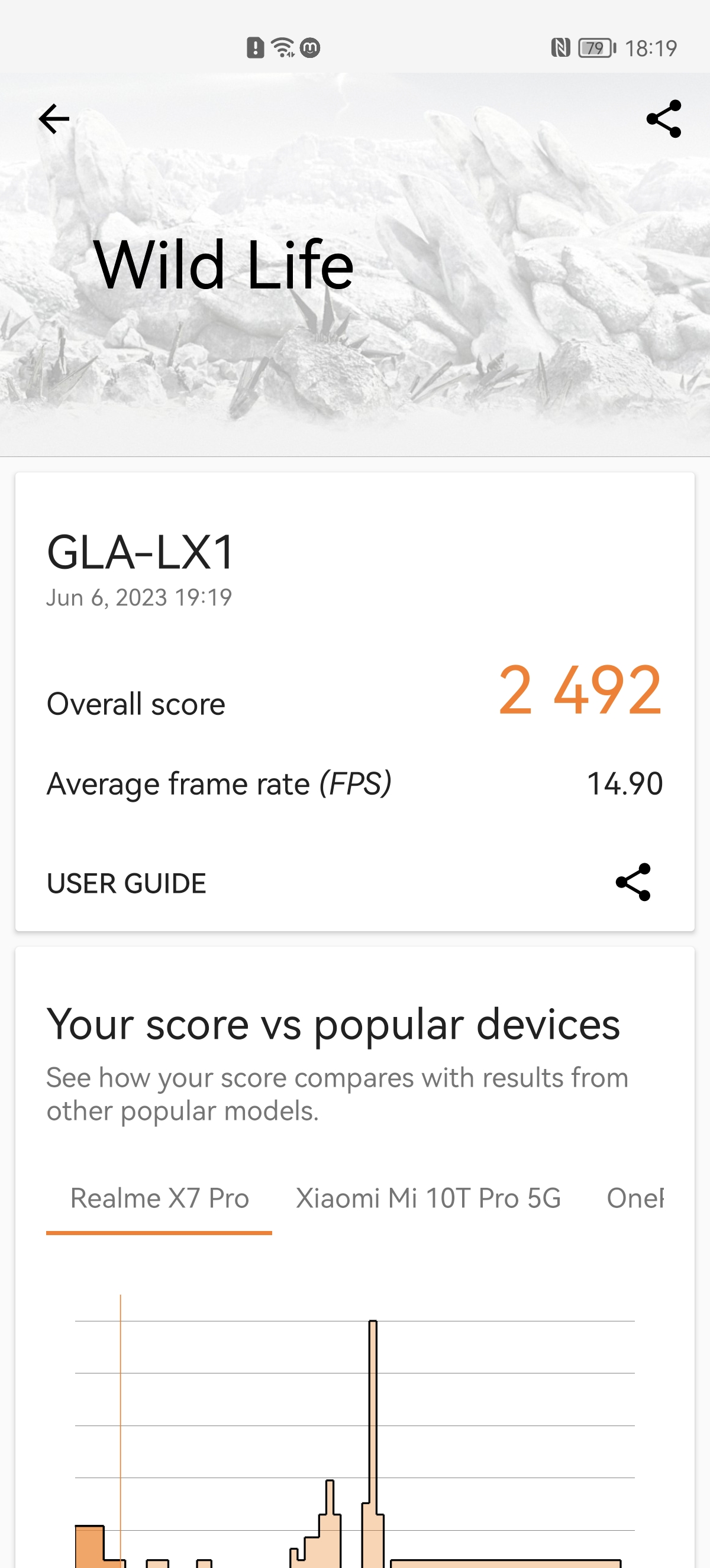Share the result via header share icon

pyautogui.click(x=663, y=119)
